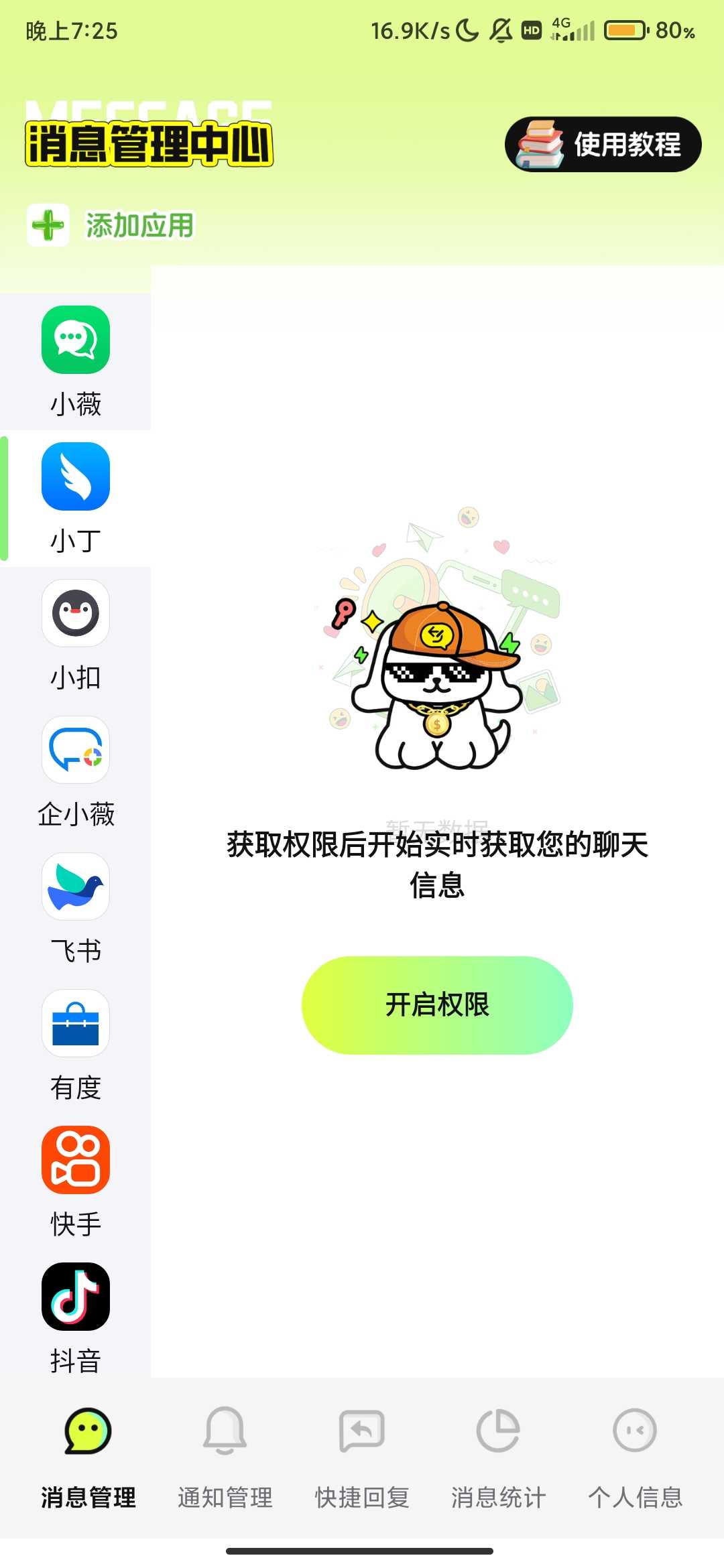Viewport: 724px width, 1568px height.
Task: Switch to the 通知管理 tab
Action: [x=225, y=1457]
